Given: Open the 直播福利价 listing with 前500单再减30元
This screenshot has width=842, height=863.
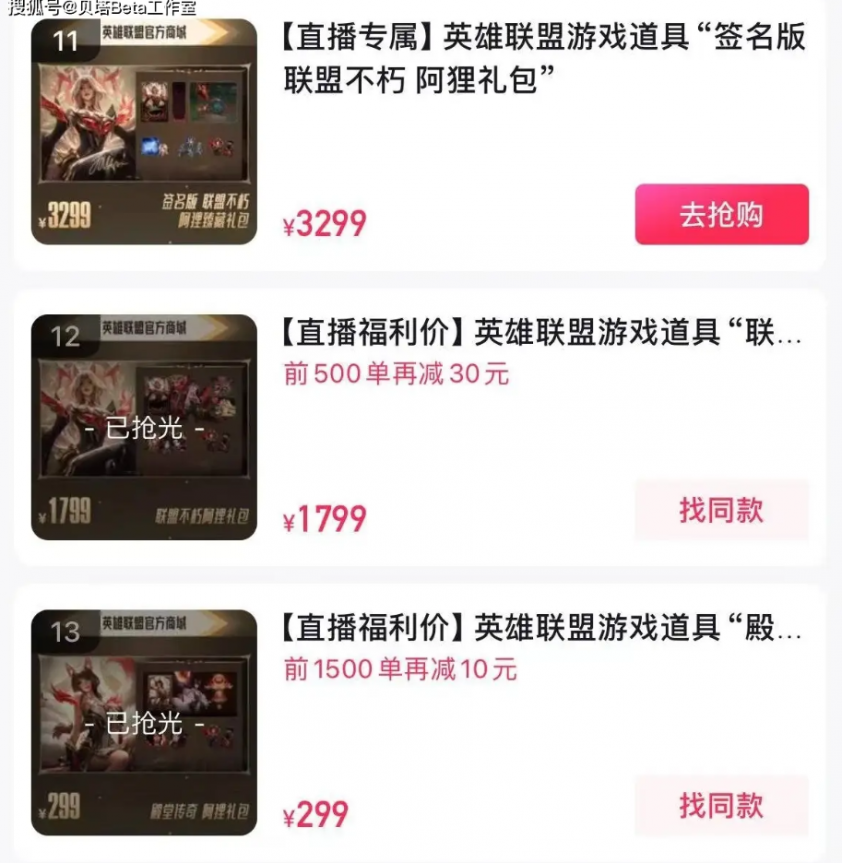Looking at the screenshot, I should [x=540, y=332].
